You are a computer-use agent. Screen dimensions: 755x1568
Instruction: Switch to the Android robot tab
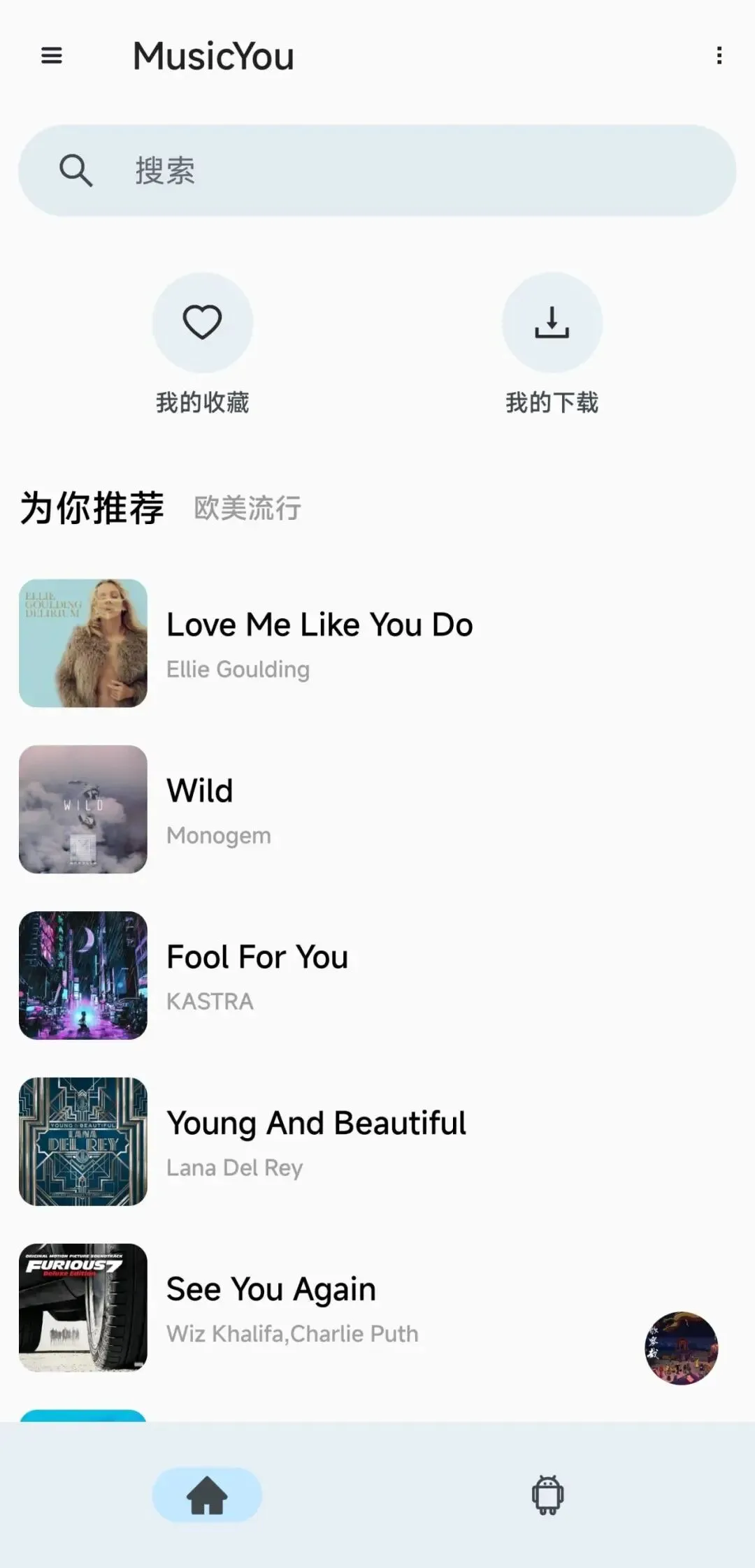pos(547,1495)
